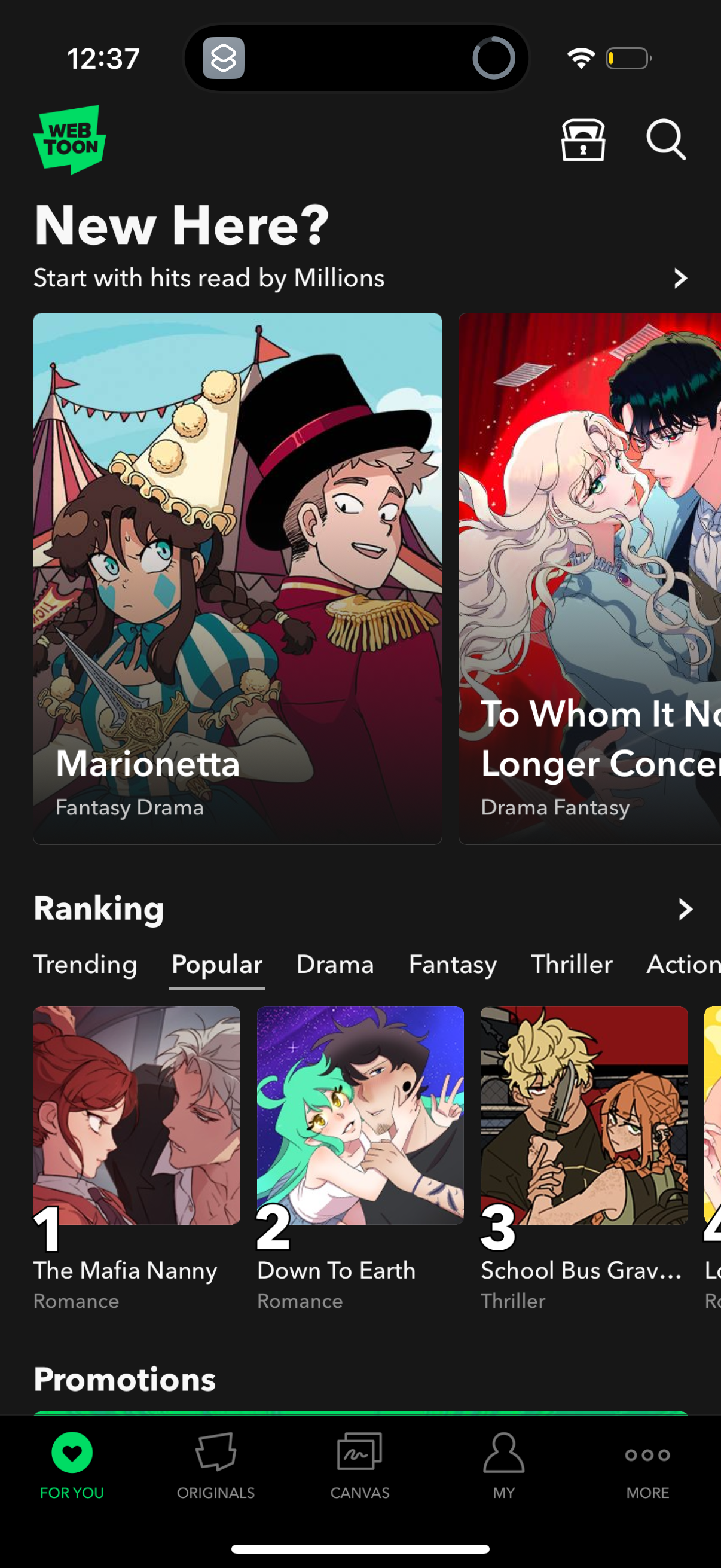
Task: Tap the iPhone home indicator bar
Action: click(x=360, y=1548)
